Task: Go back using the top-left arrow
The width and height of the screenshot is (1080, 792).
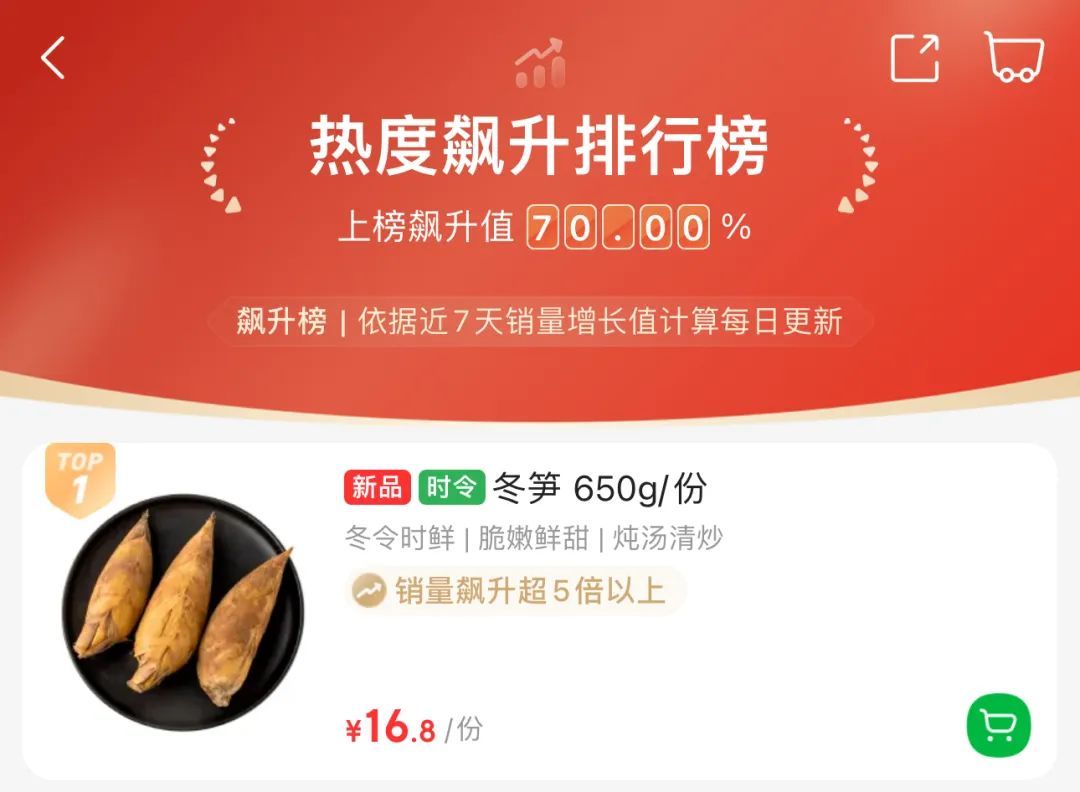Action: tap(53, 58)
